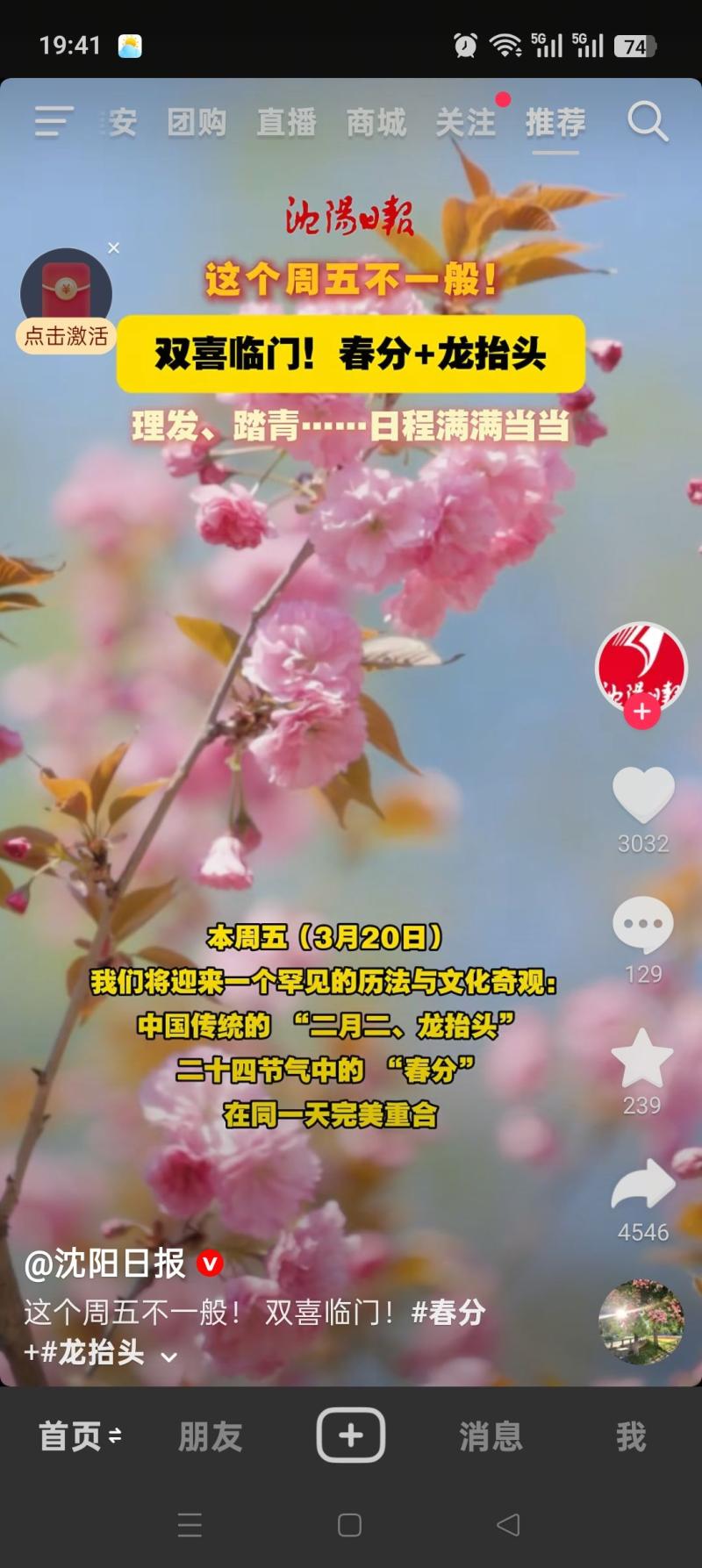Viewport: 702px width, 1568px height.
Task: Switch to the 团购 tab
Action: click(197, 123)
